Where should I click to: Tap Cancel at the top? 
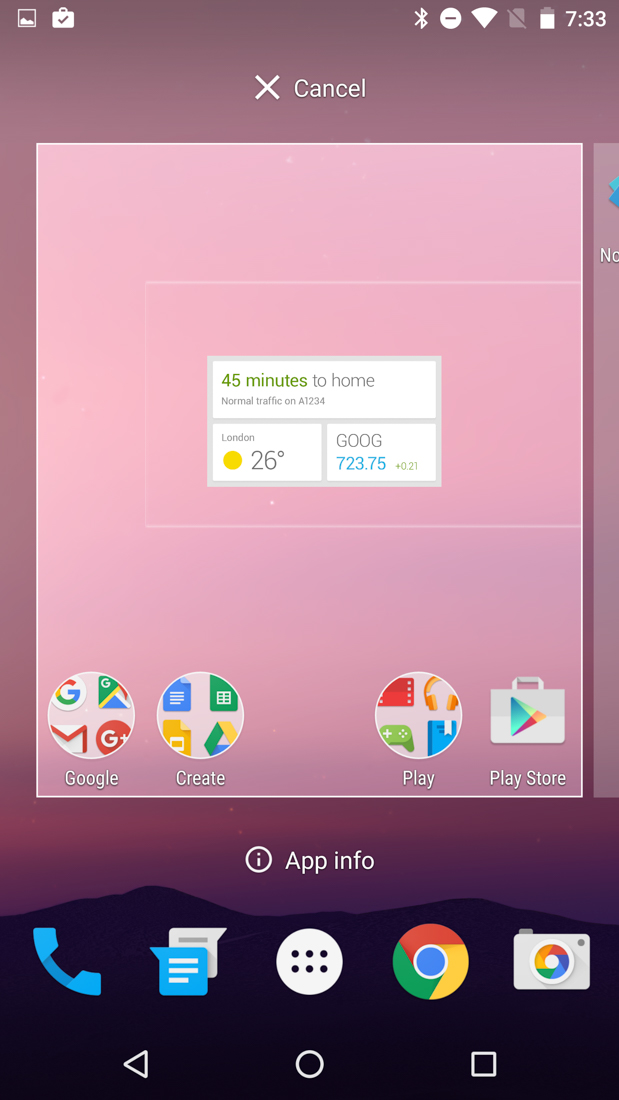point(310,88)
